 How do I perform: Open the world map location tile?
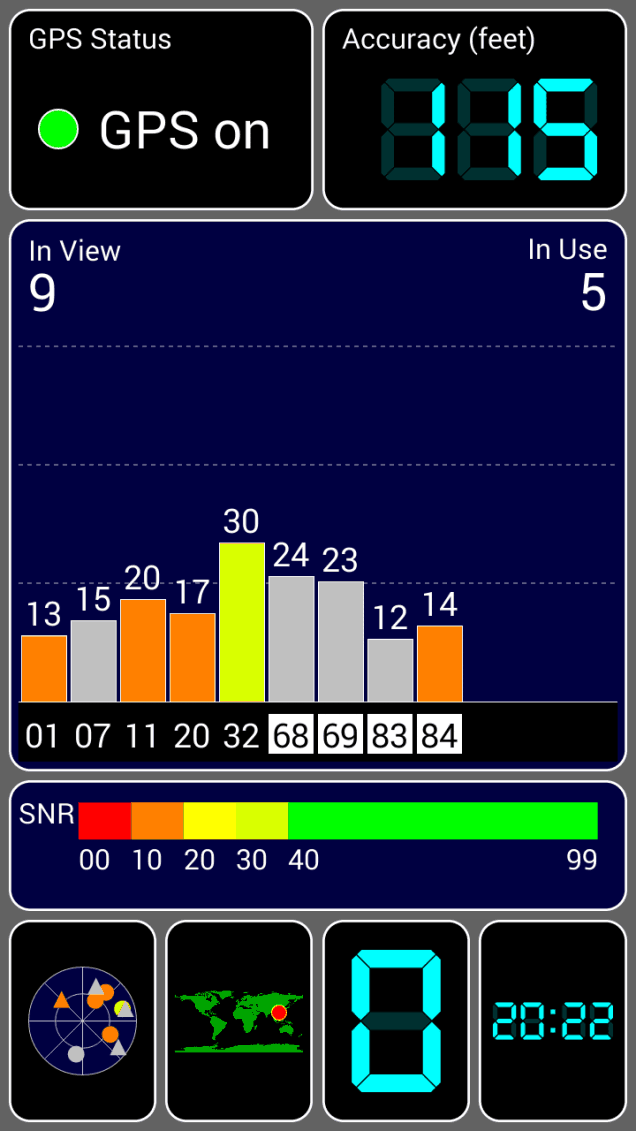click(x=238, y=1020)
